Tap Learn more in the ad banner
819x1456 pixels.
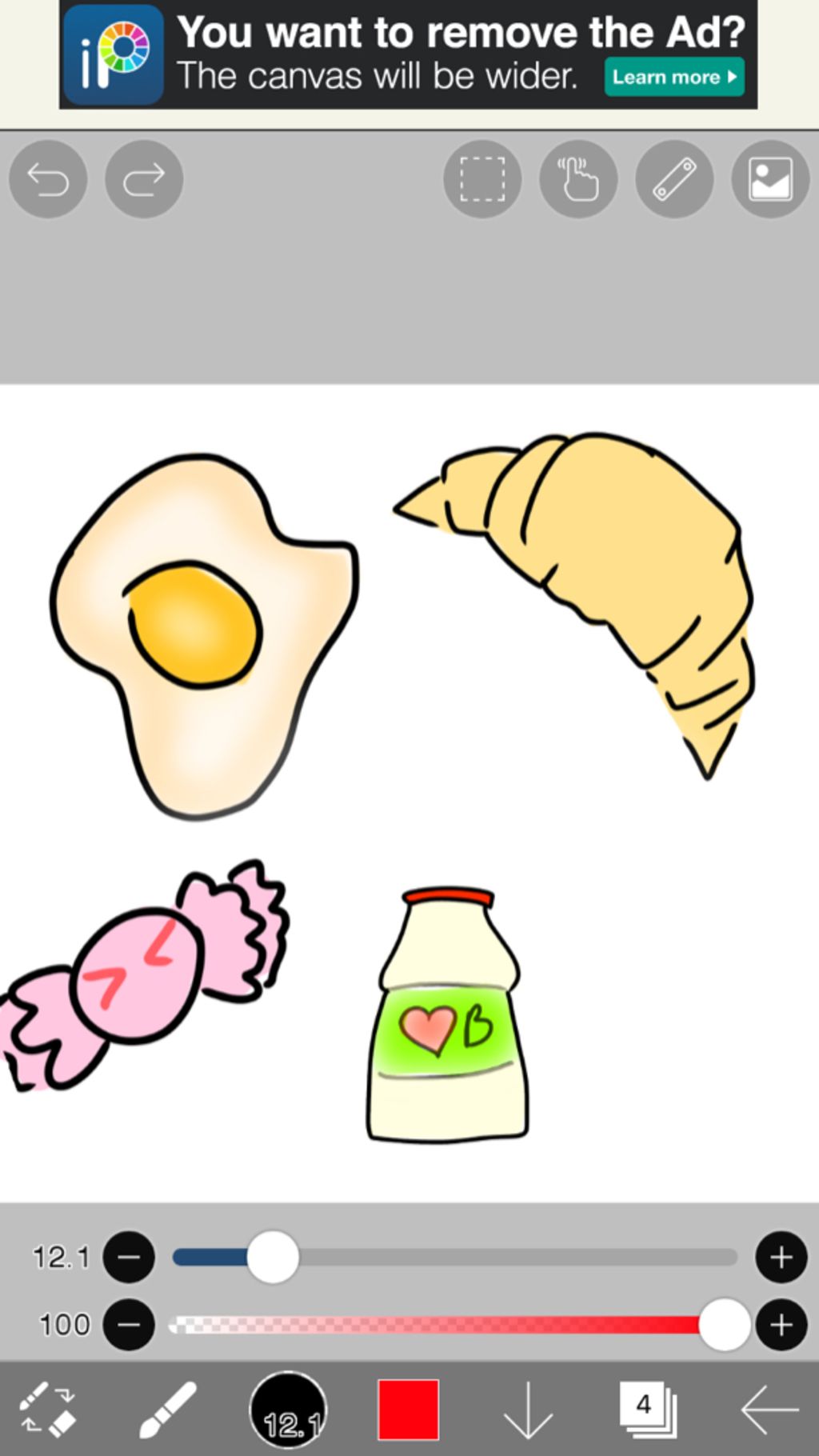[x=674, y=77]
